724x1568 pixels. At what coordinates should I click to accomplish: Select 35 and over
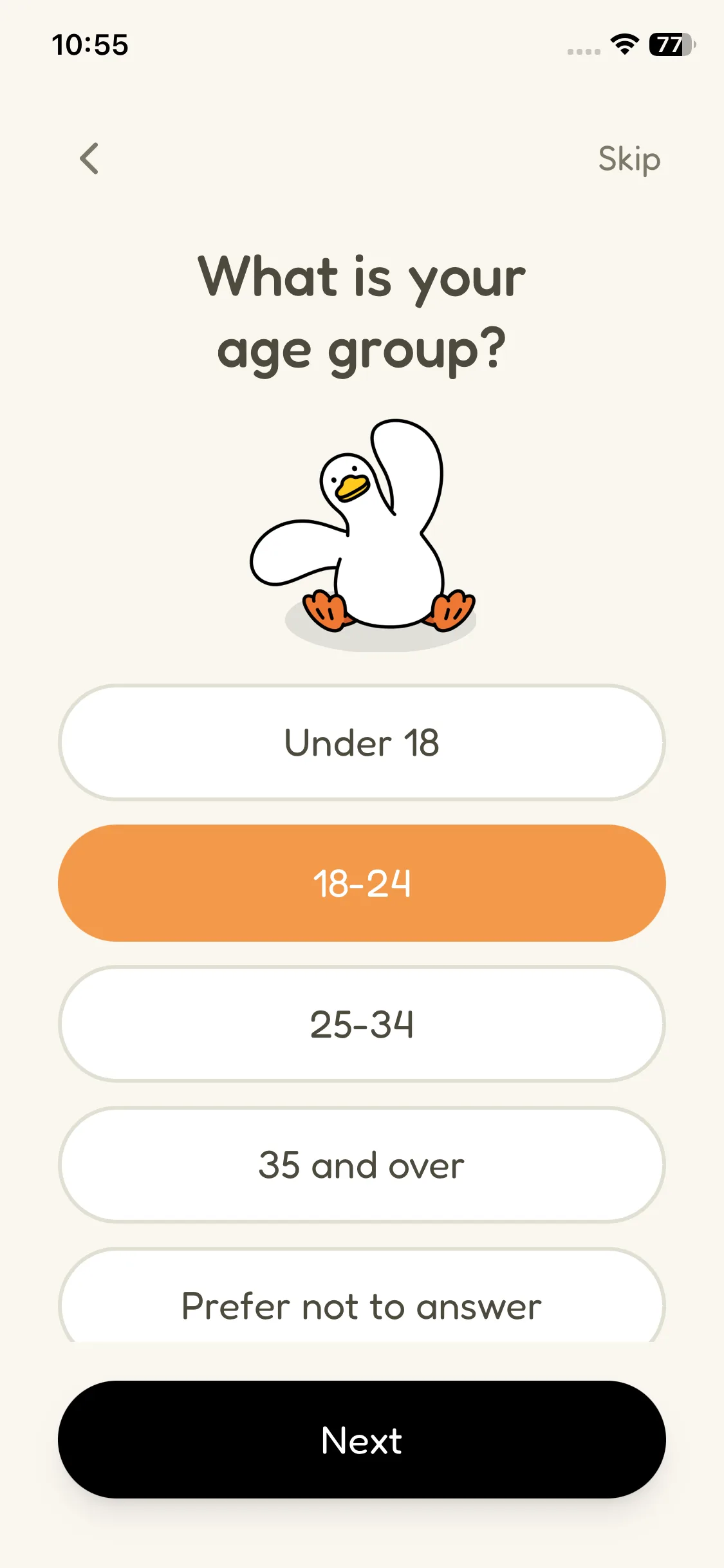point(362,1164)
